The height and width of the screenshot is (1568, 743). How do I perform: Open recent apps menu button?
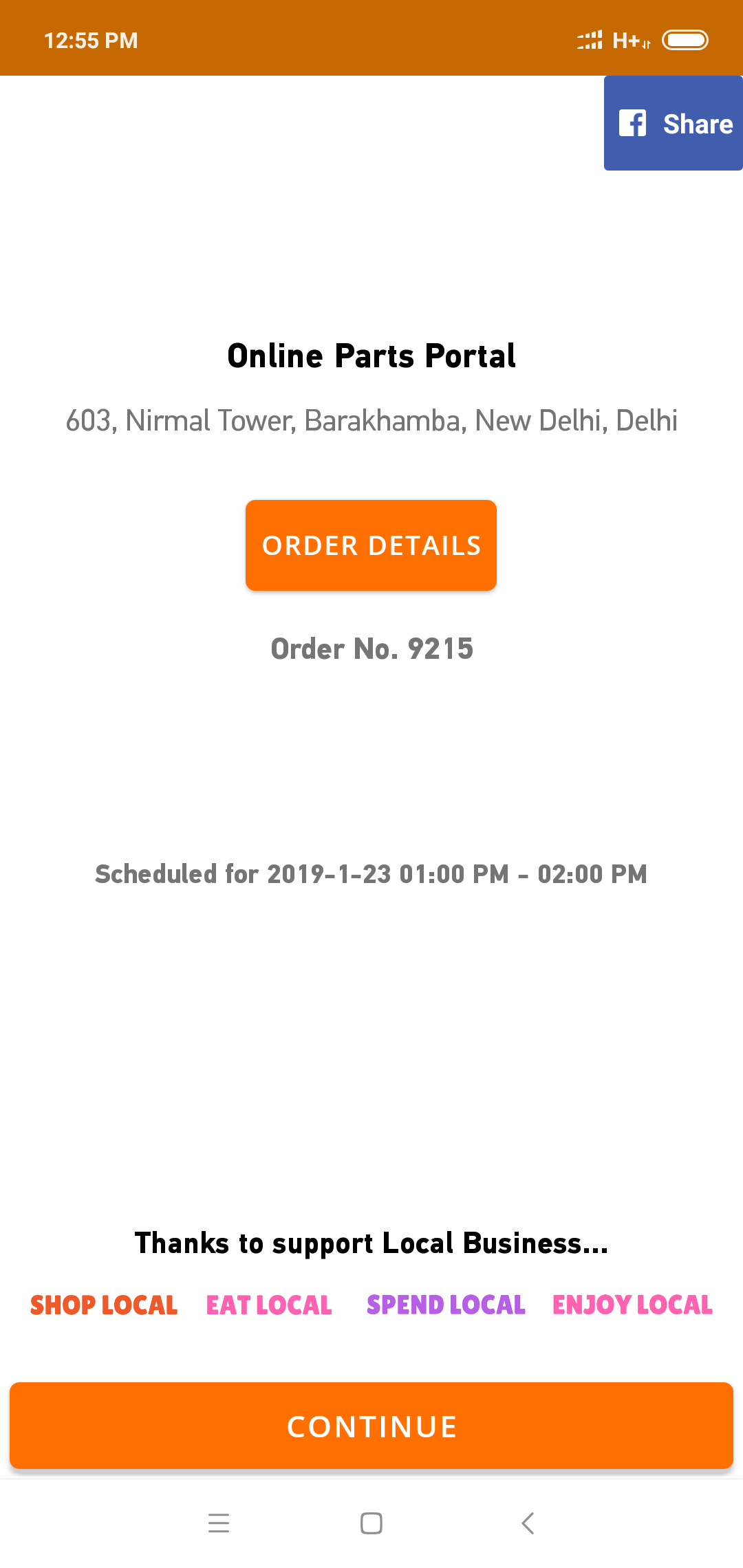pos(219,1523)
